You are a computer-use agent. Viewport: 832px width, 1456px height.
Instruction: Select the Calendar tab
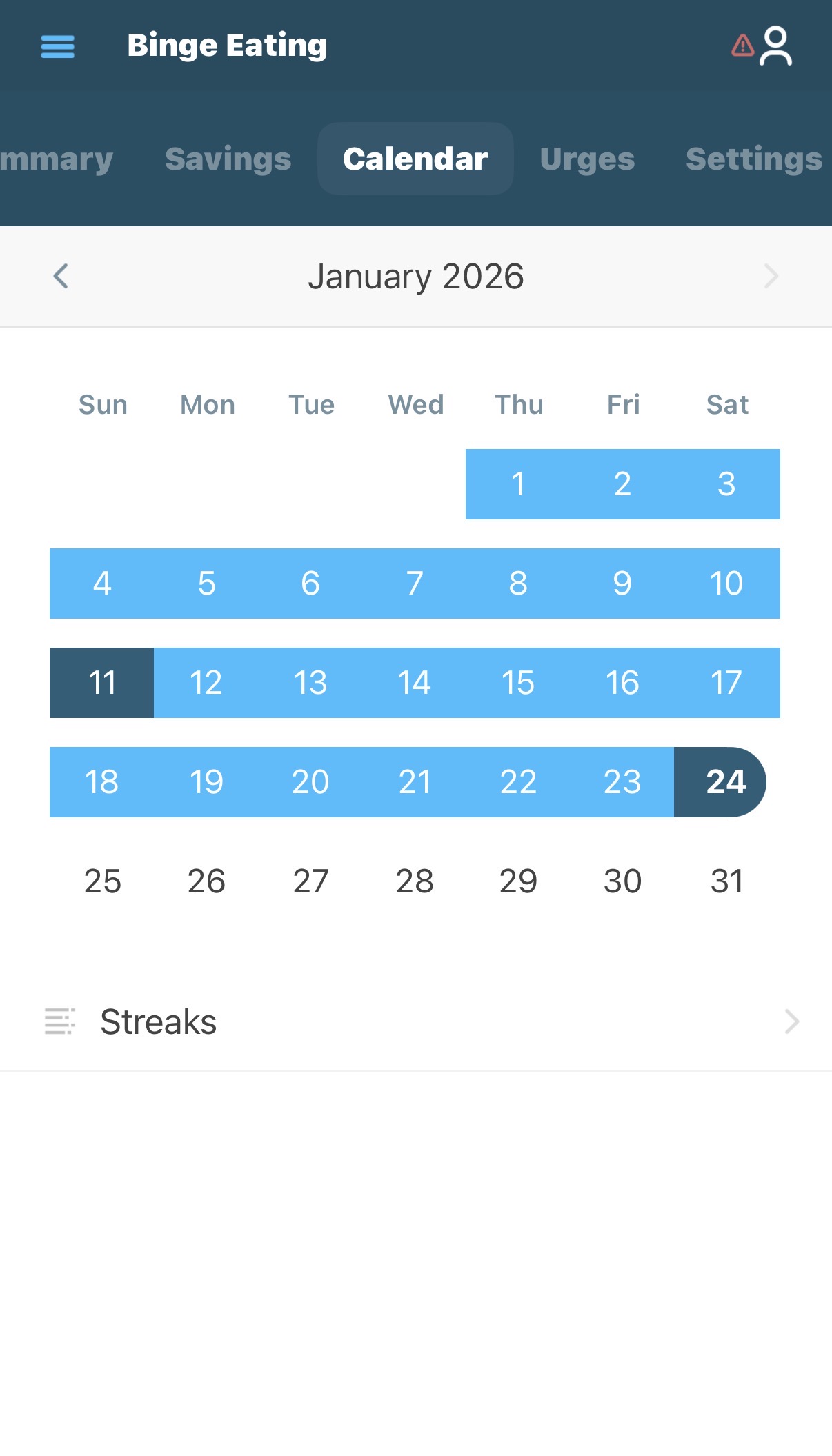point(415,159)
